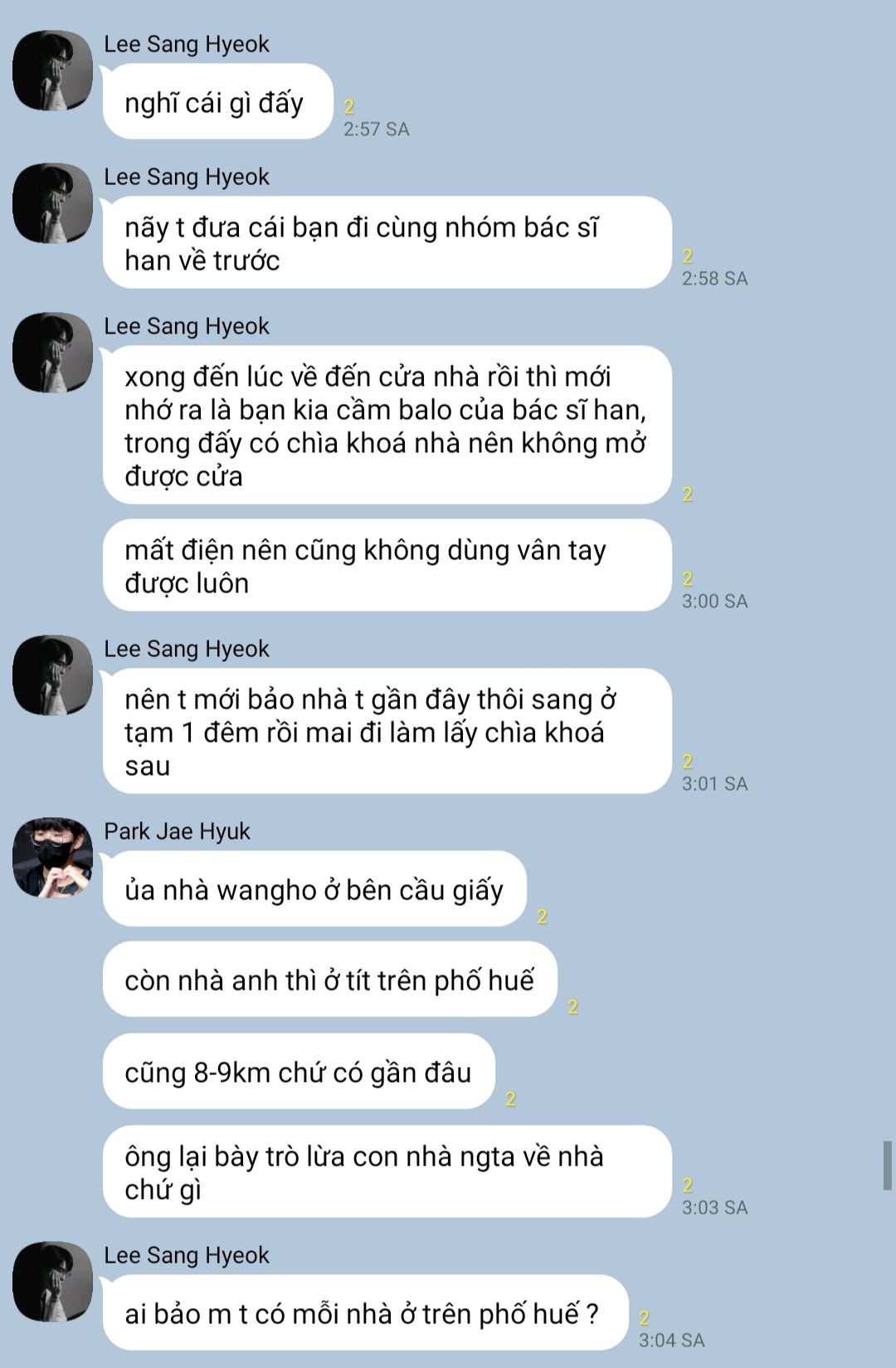View Lee Sang Hyeok's avatar beside "xong đến lúc về"
This screenshot has width=896, height=1368.
(x=52, y=353)
